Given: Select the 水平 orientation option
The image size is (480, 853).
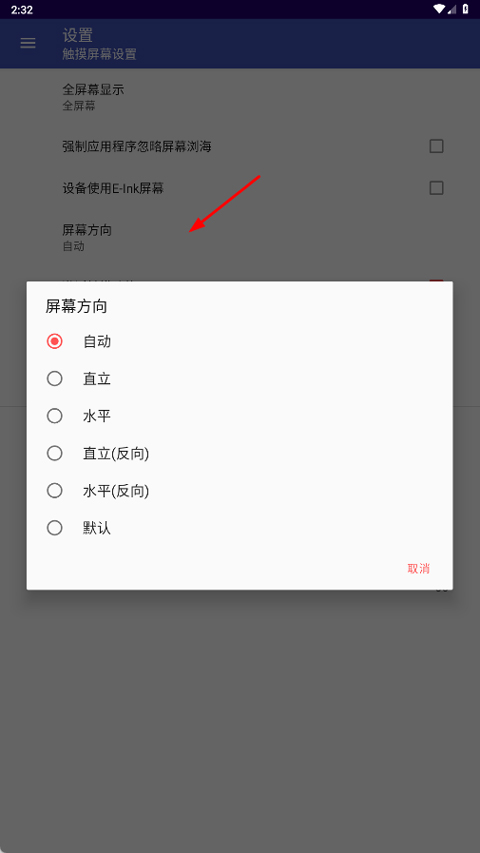Looking at the screenshot, I should (239, 416).
